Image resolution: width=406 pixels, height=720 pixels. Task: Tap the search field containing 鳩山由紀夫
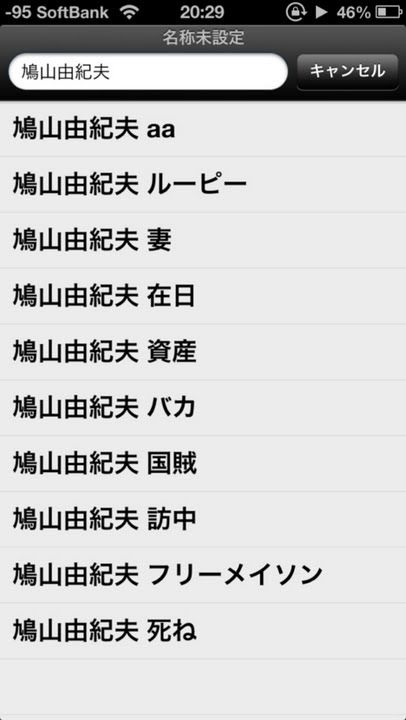(x=148, y=72)
